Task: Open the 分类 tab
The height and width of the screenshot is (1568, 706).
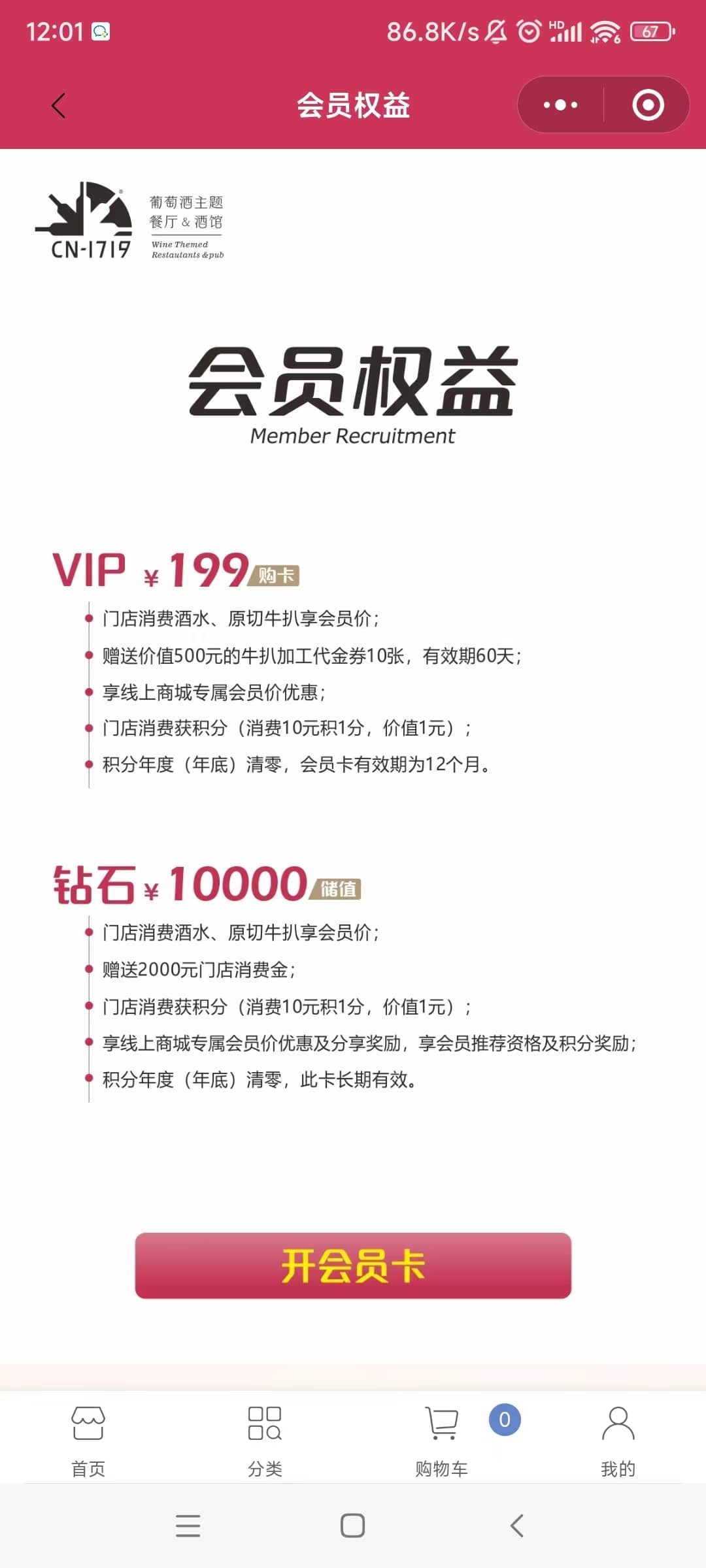Action: (x=265, y=1440)
